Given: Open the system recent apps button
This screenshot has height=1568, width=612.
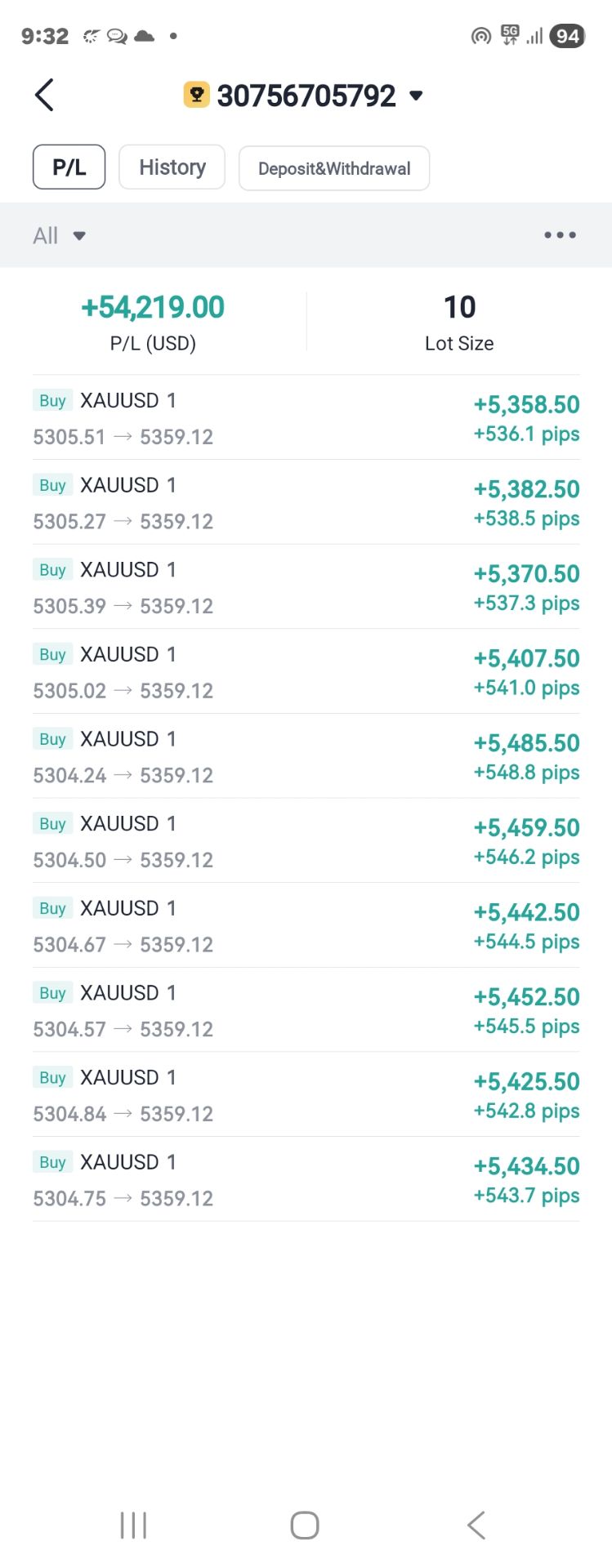Looking at the screenshot, I should click(133, 1525).
